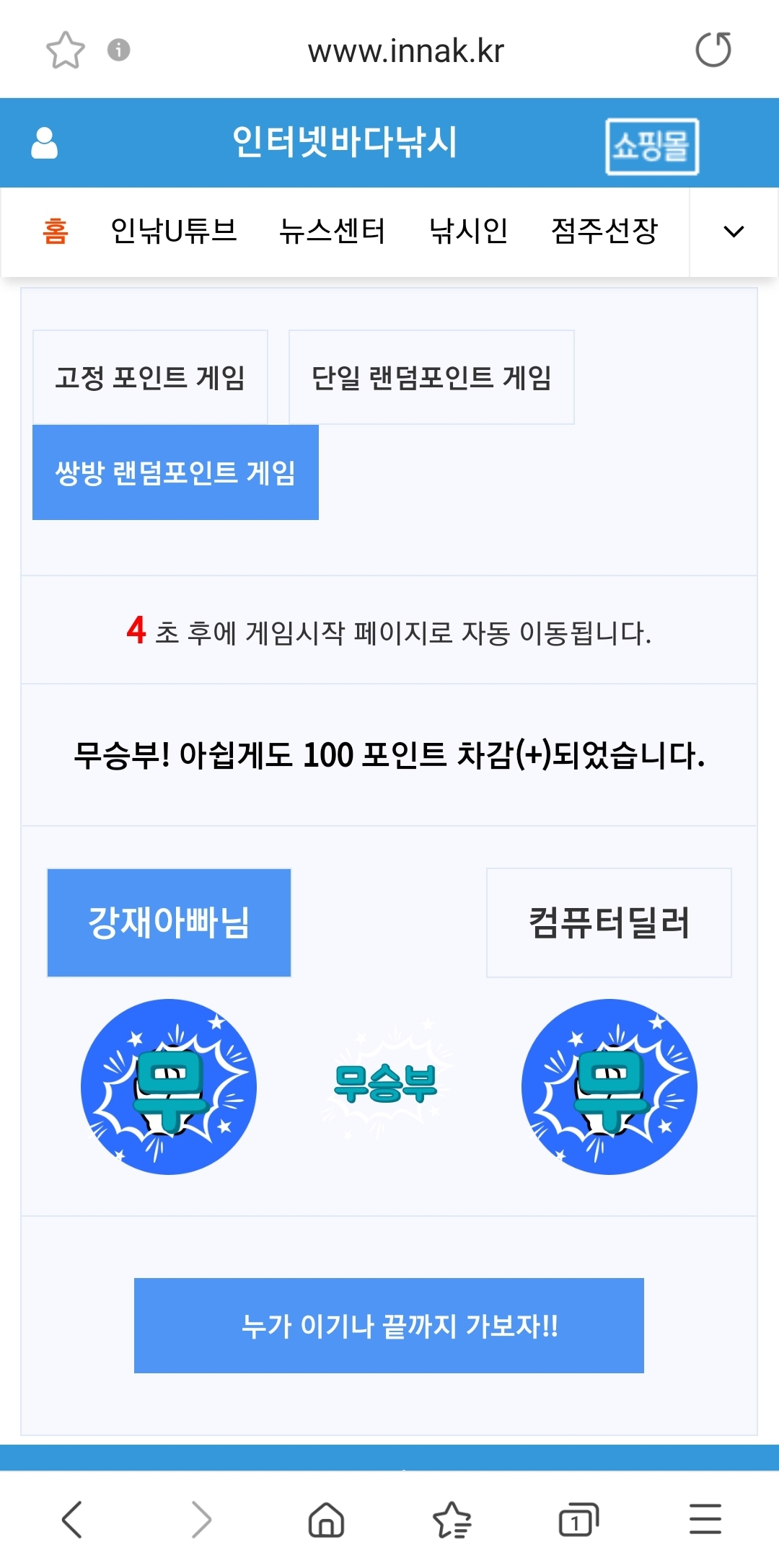Select 고정 포인트 게임
This screenshot has width=779, height=1568.
tap(150, 377)
